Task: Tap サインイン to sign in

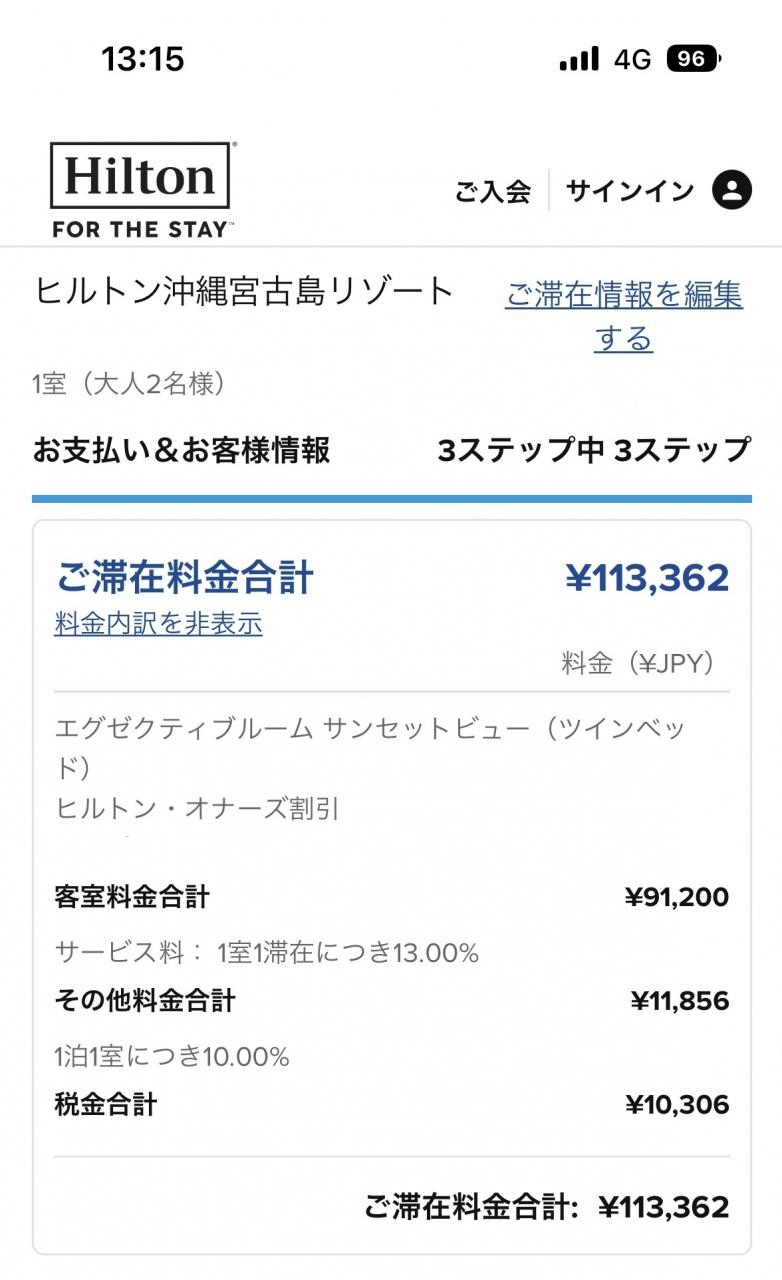Action: [x=629, y=191]
